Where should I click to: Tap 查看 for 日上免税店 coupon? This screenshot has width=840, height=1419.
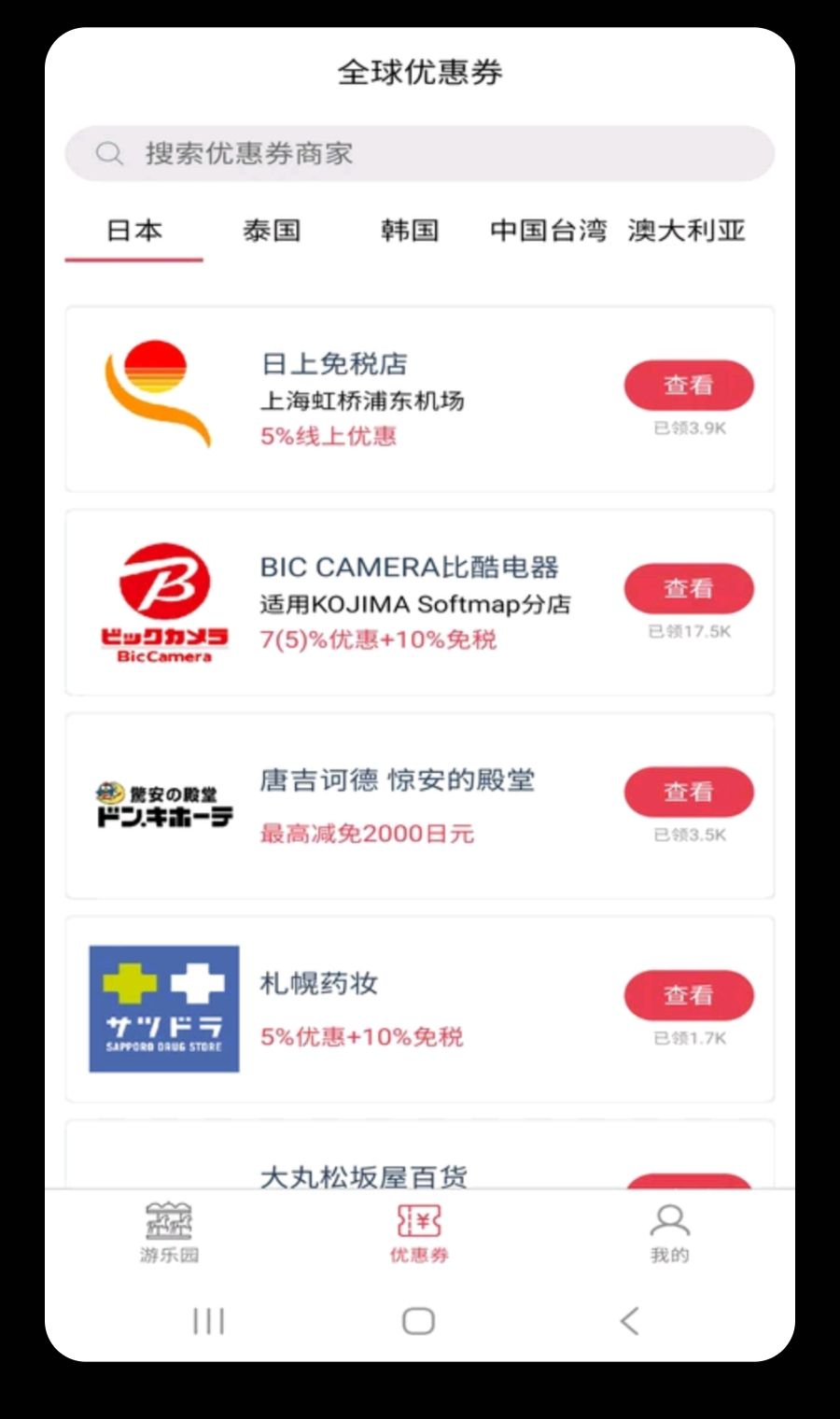tap(689, 386)
